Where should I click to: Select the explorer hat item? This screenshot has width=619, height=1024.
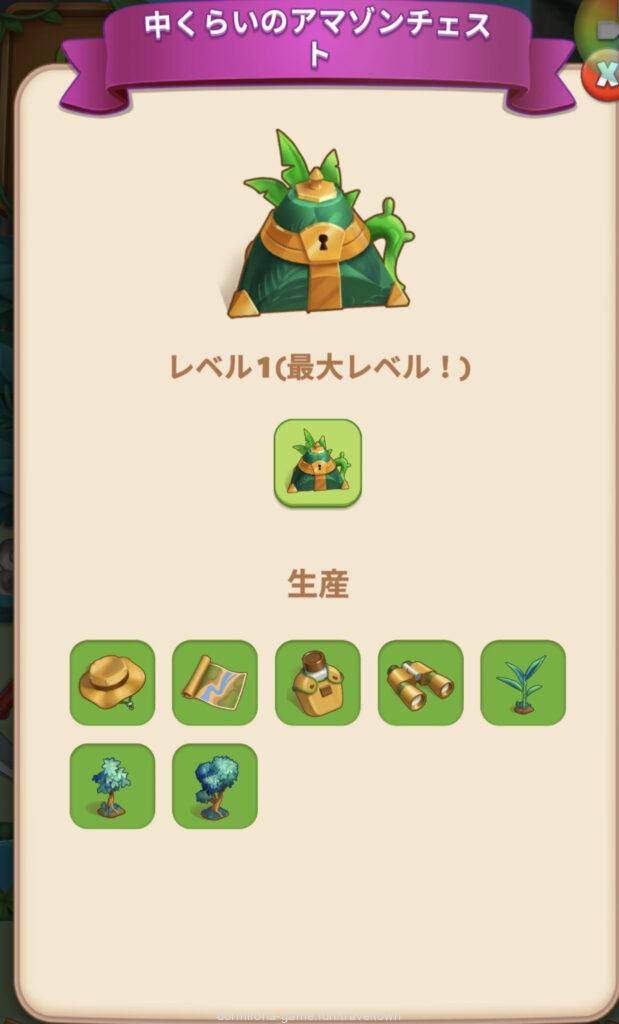point(112,683)
